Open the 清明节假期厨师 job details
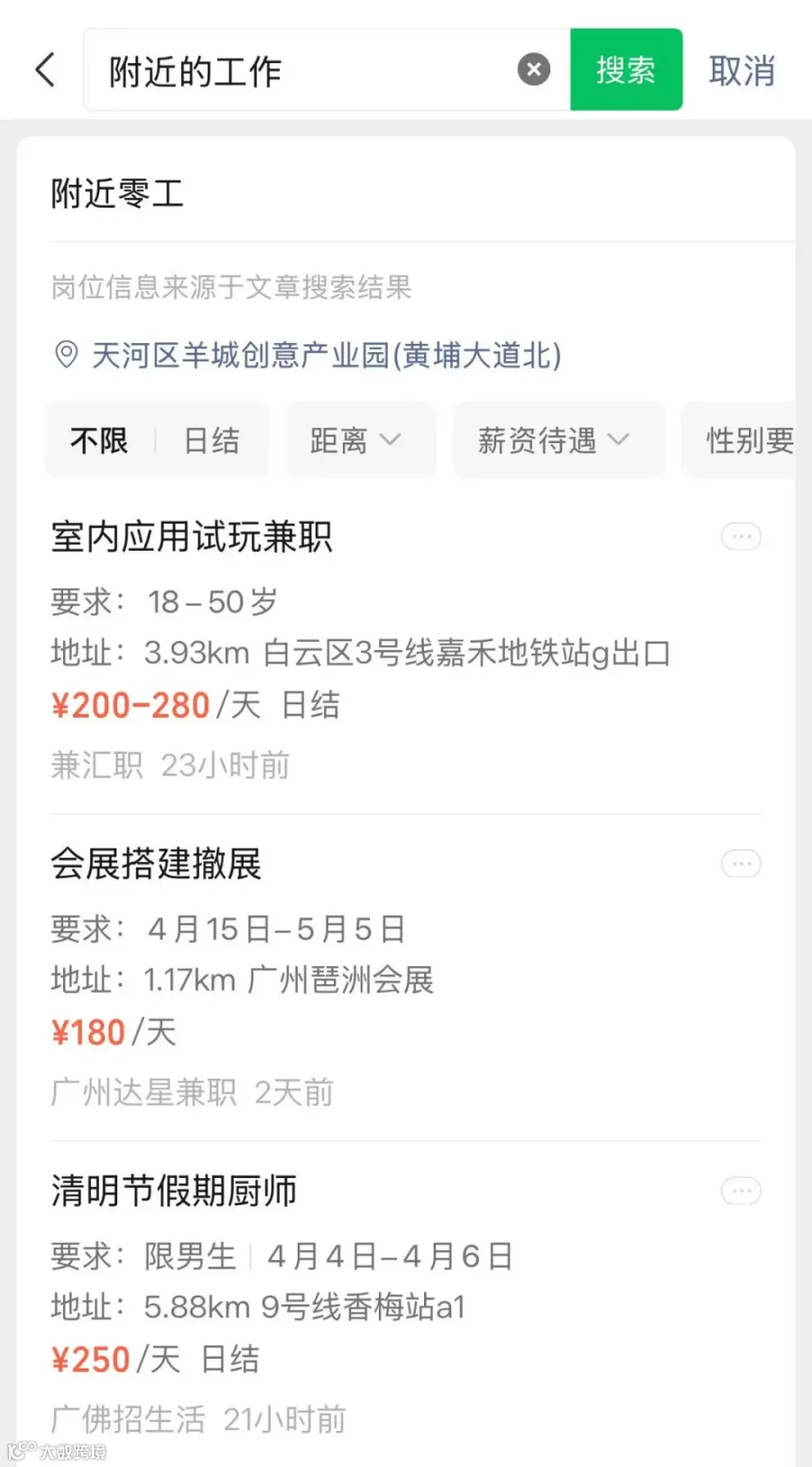Viewport: 812px width, 1467px height. pos(174,1191)
